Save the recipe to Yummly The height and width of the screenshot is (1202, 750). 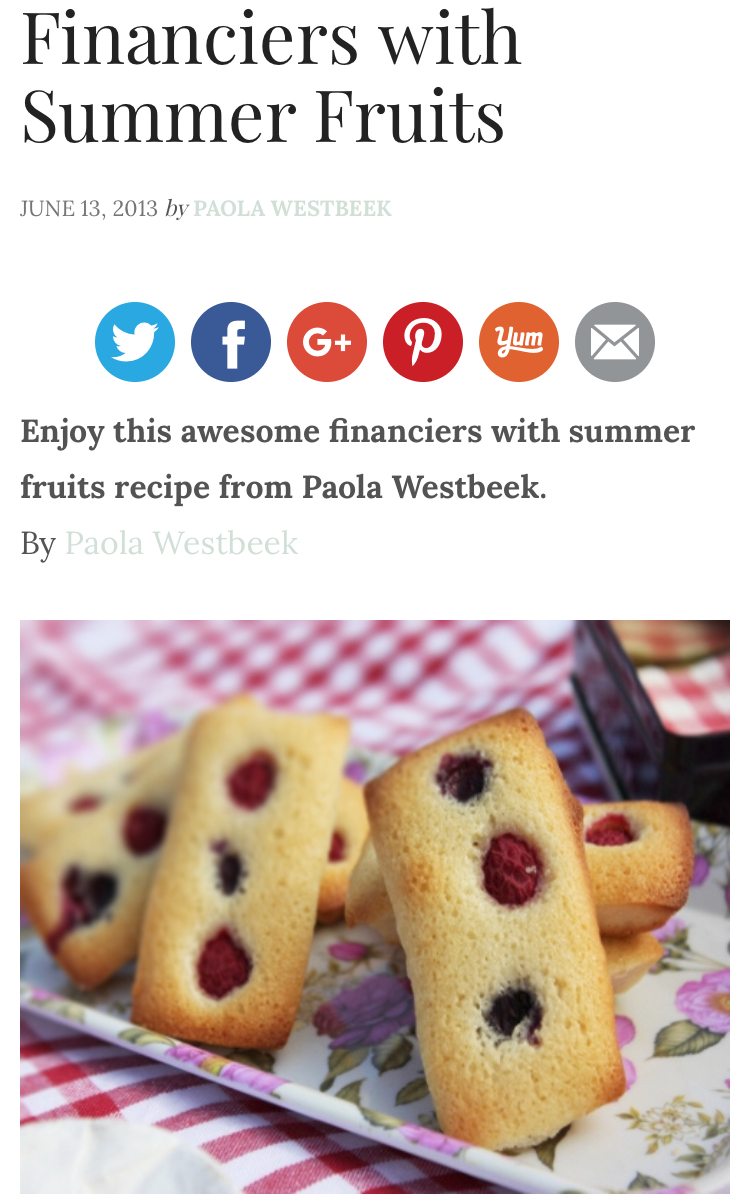[519, 342]
